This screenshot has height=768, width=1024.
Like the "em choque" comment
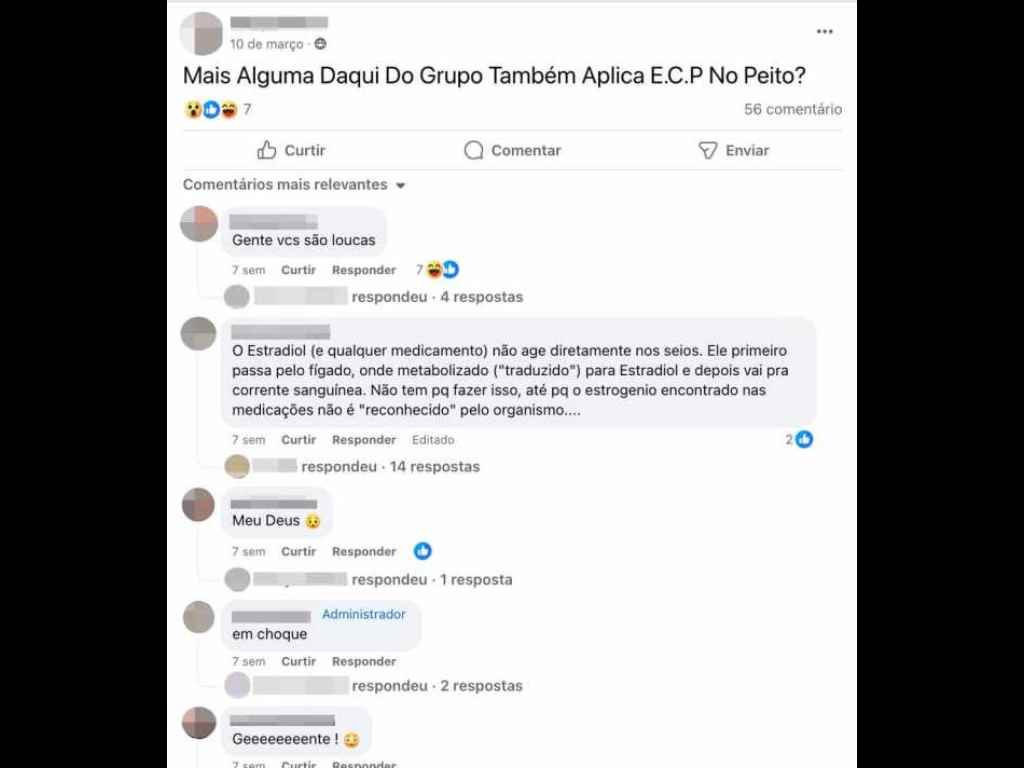298,662
